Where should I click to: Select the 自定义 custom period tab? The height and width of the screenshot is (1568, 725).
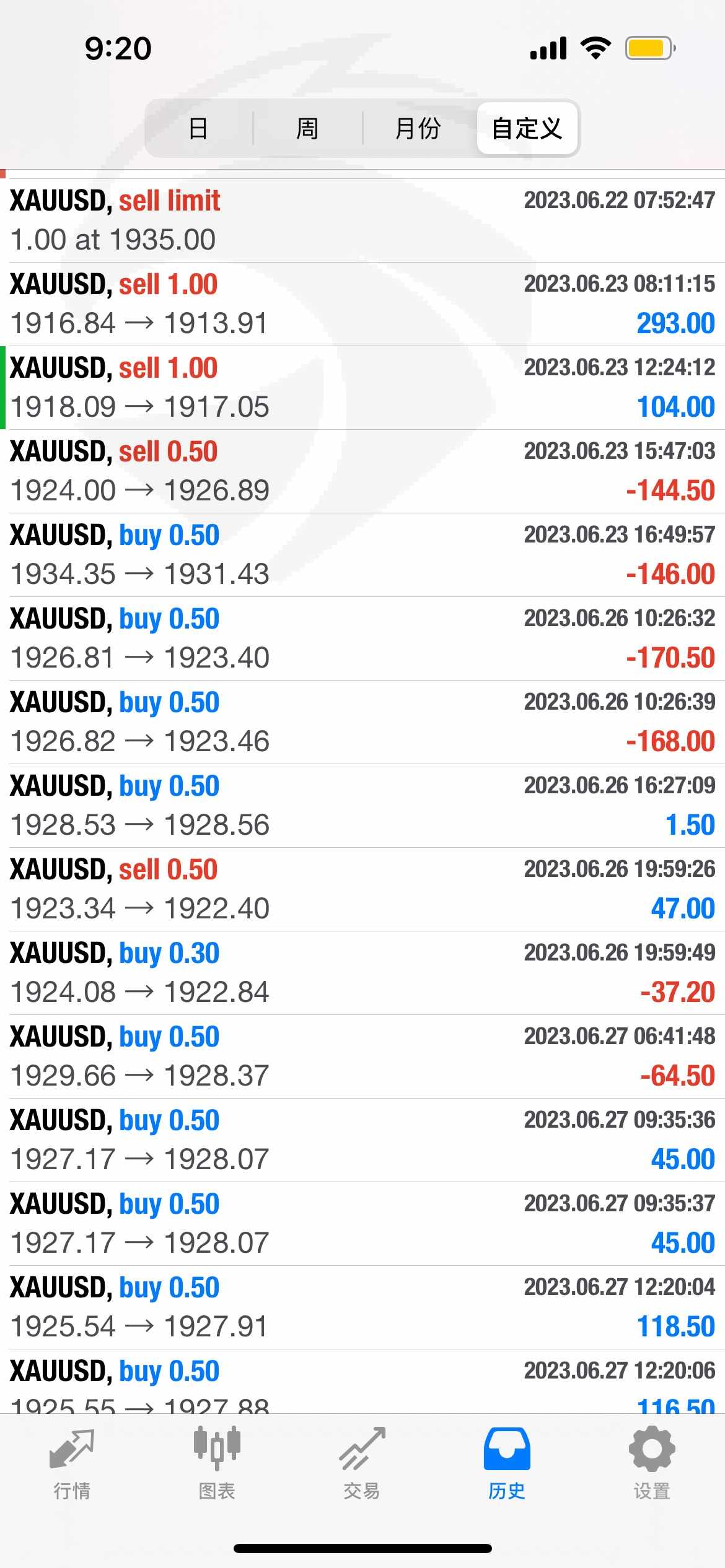pos(527,129)
